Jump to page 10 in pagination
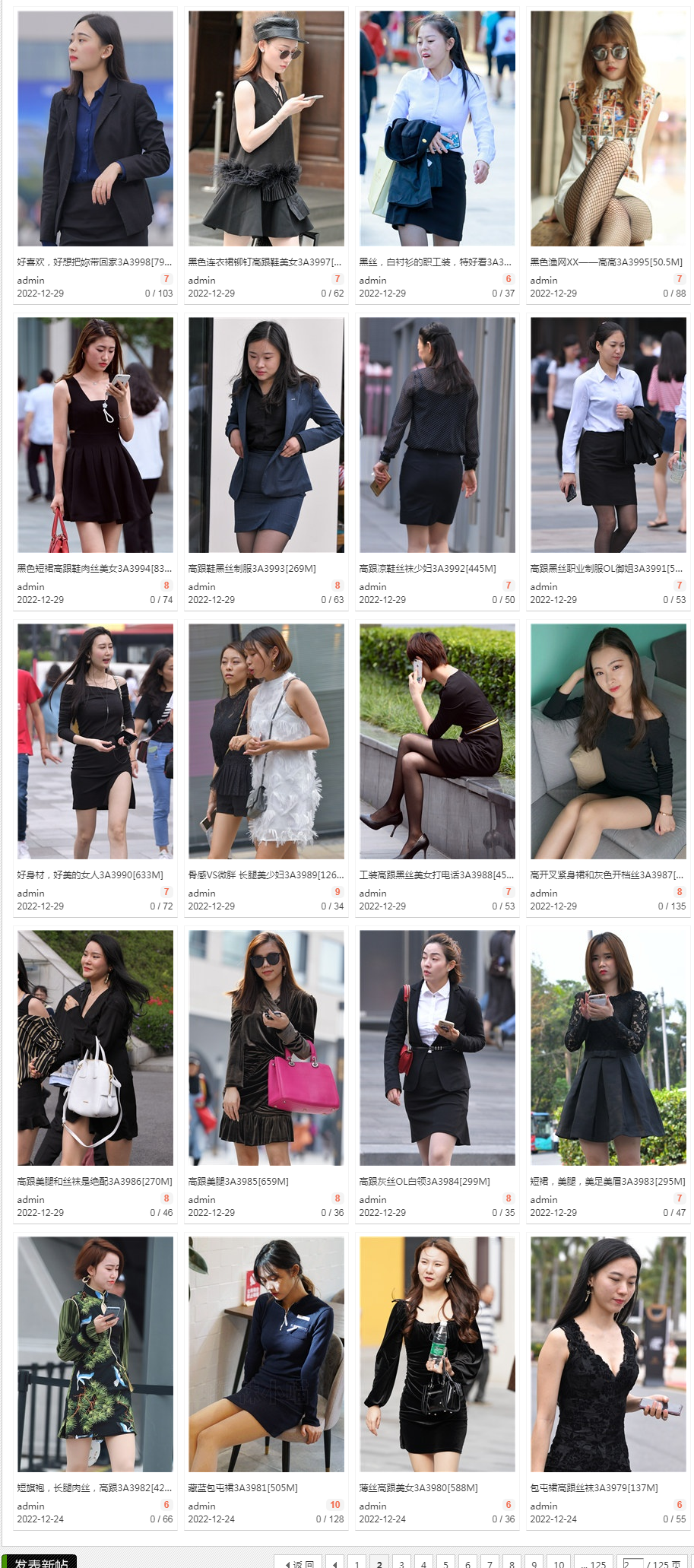 pos(559,1563)
